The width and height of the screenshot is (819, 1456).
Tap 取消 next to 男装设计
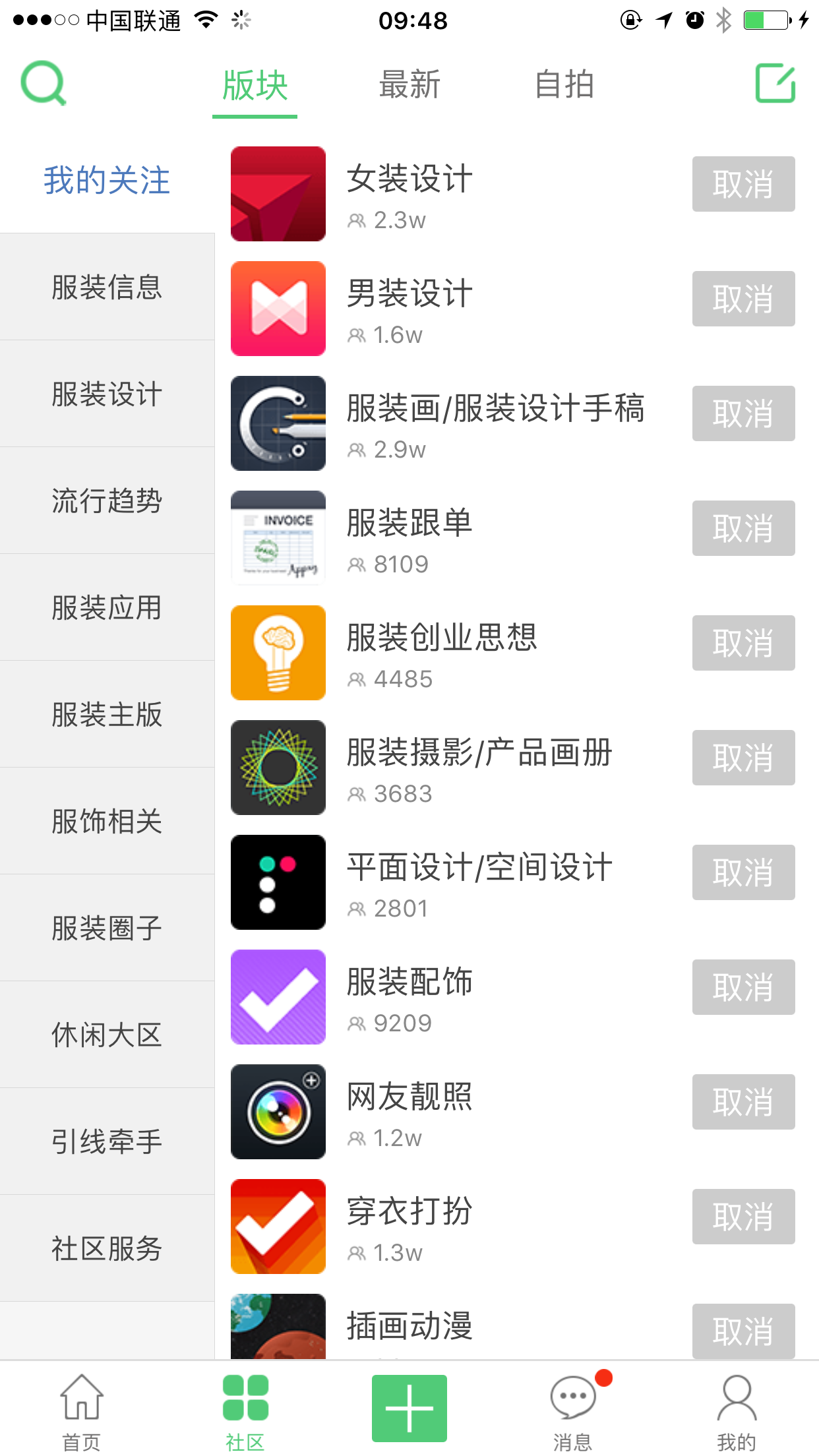(x=743, y=299)
